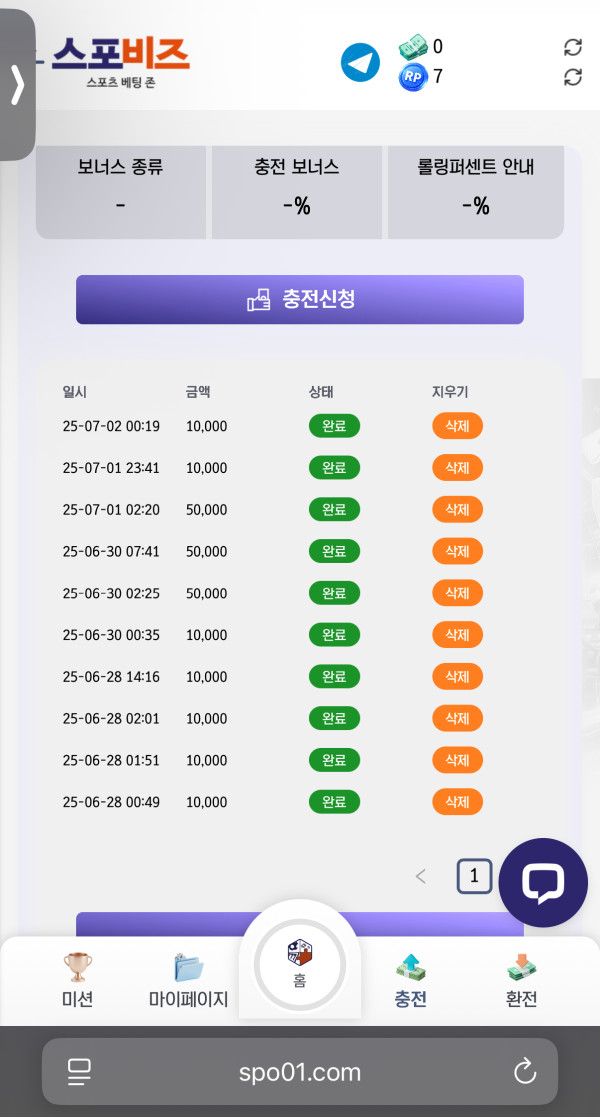The image size is (600, 1117).
Task: Switch to the 미션 tab
Action: click(77, 981)
